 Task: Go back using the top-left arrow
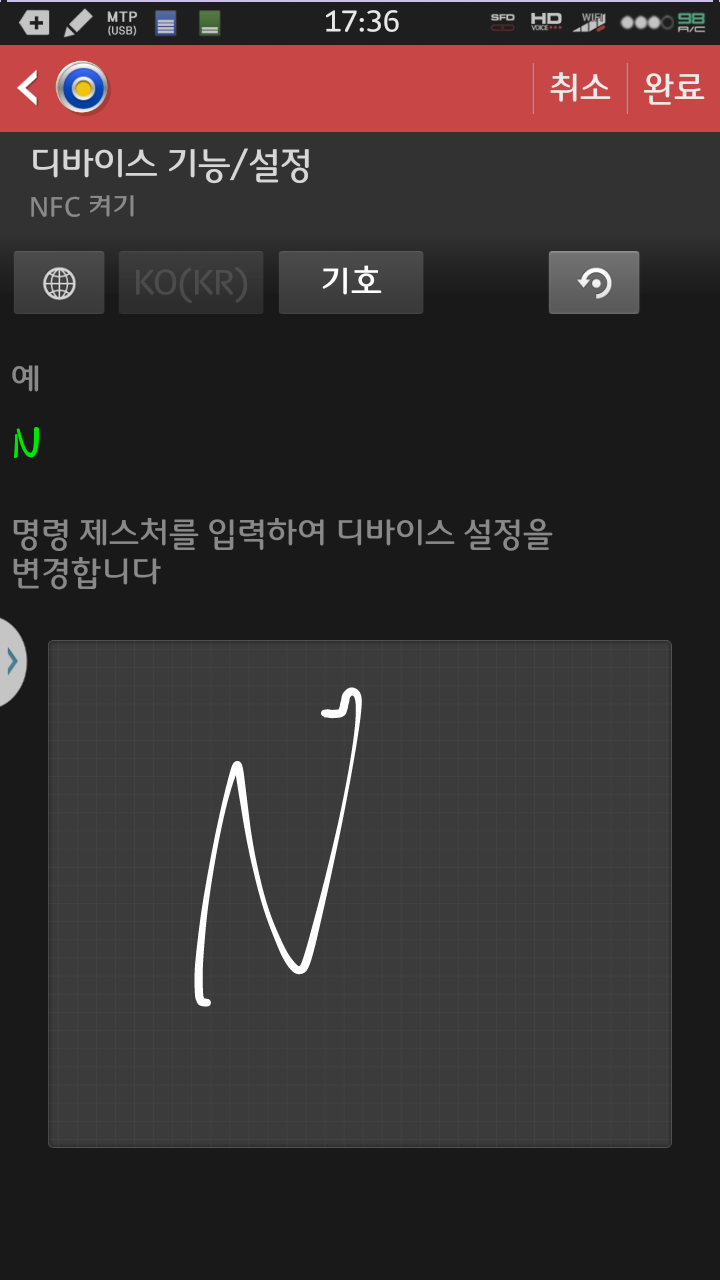[x=28, y=88]
